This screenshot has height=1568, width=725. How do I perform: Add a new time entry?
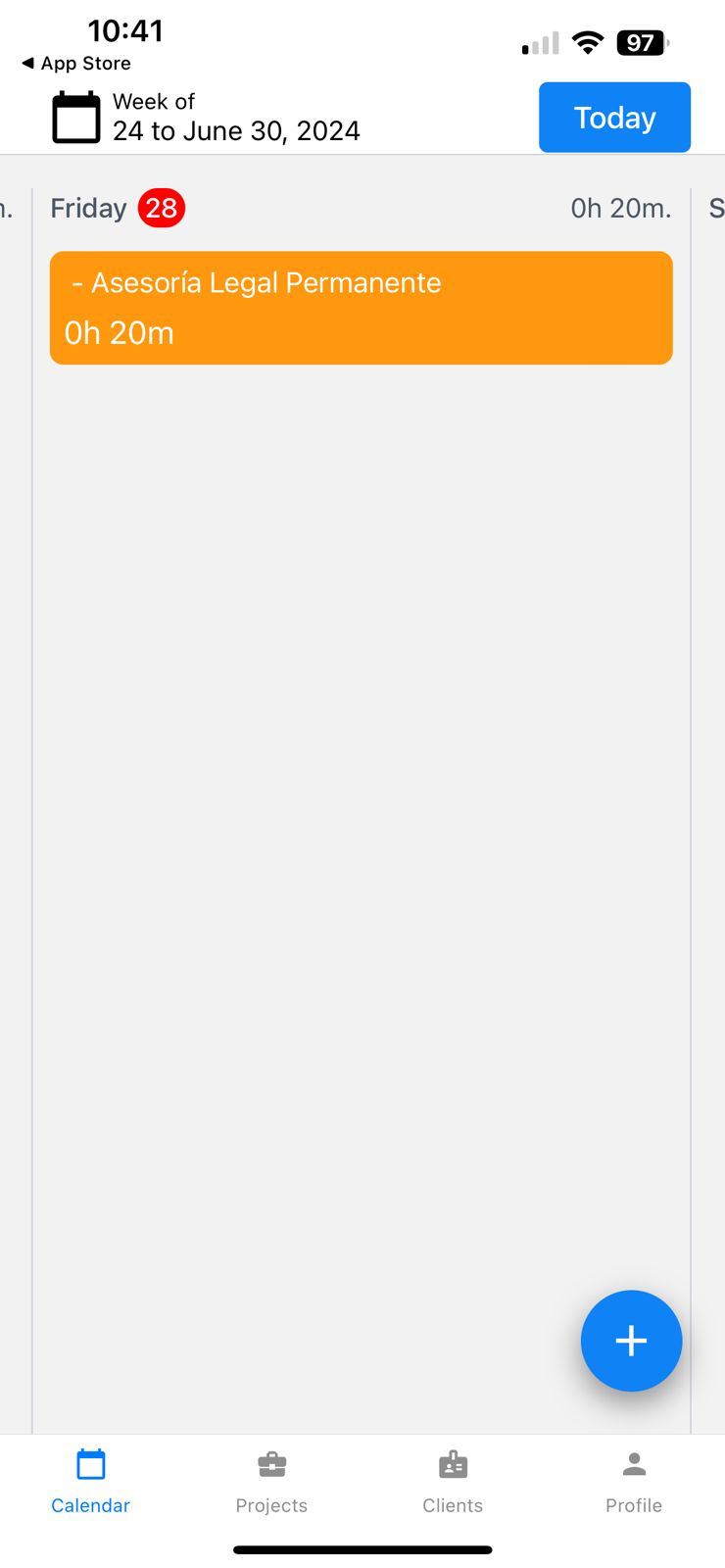tap(631, 1341)
